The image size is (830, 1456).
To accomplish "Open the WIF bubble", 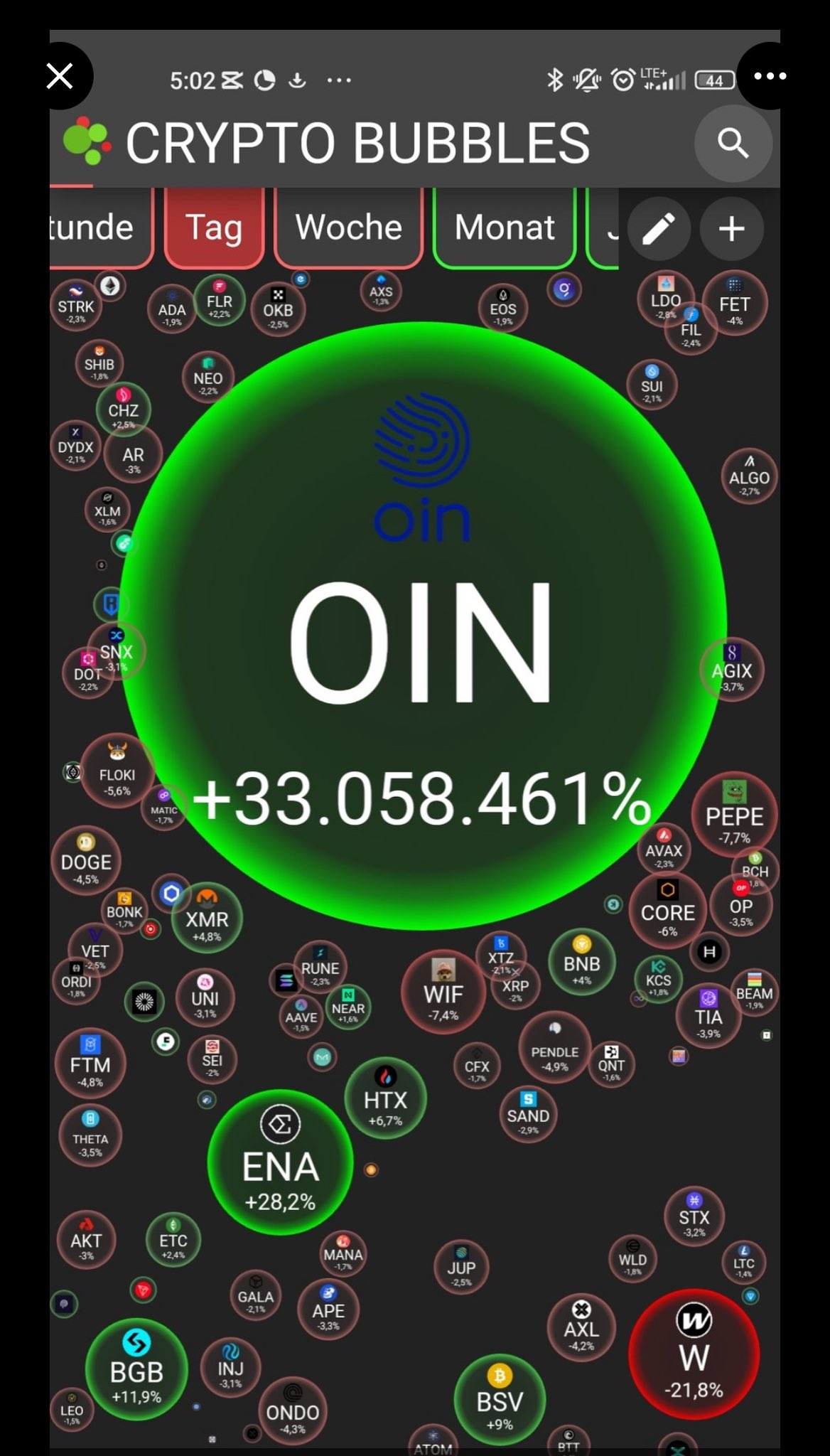I will [x=443, y=992].
